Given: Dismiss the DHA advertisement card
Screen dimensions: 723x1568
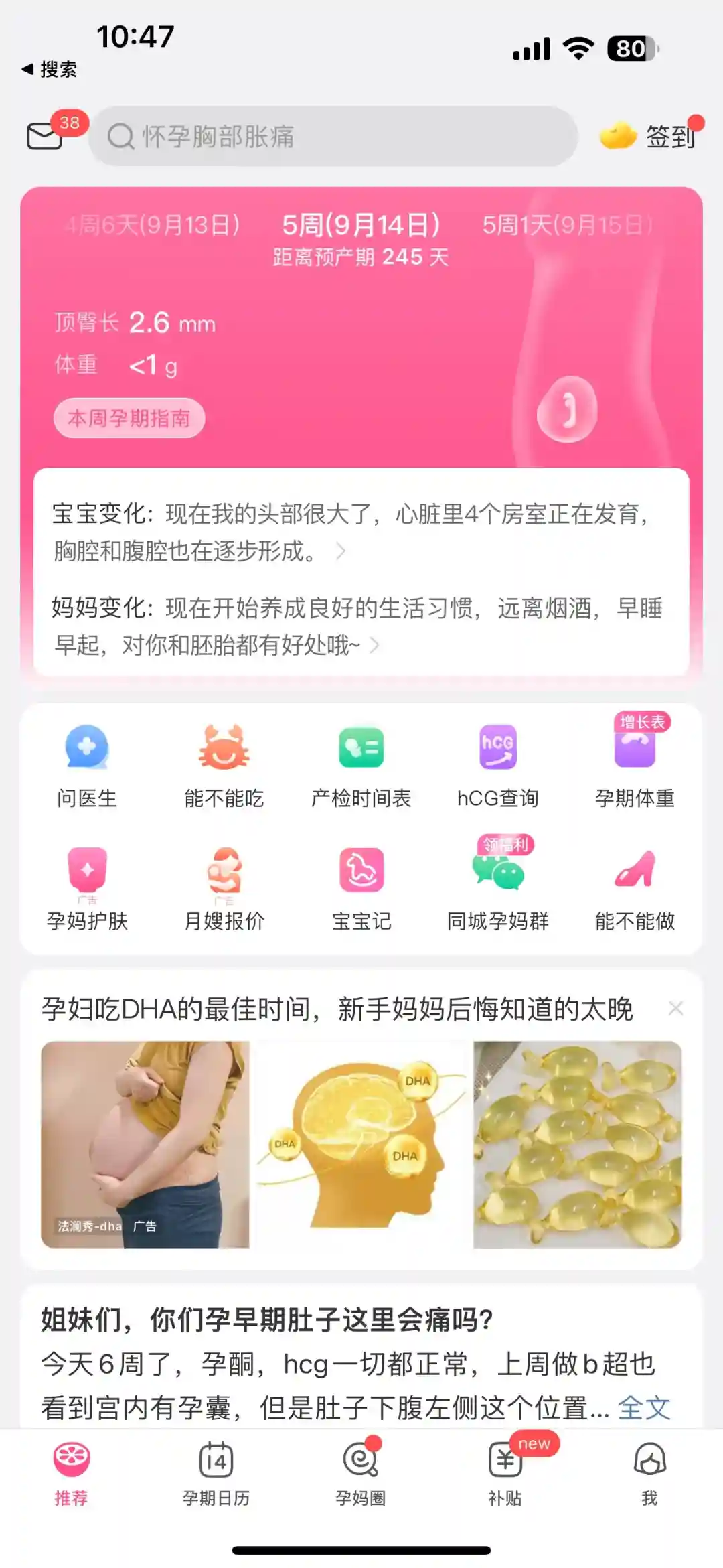Looking at the screenshot, I should click(x=675, y=1008).
